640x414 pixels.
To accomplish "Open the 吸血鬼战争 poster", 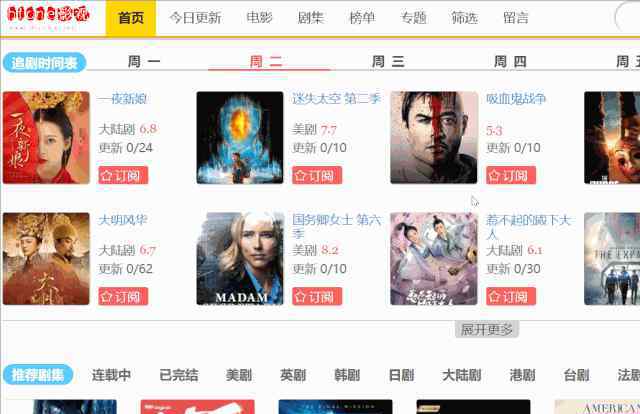I will click(433, 138).
